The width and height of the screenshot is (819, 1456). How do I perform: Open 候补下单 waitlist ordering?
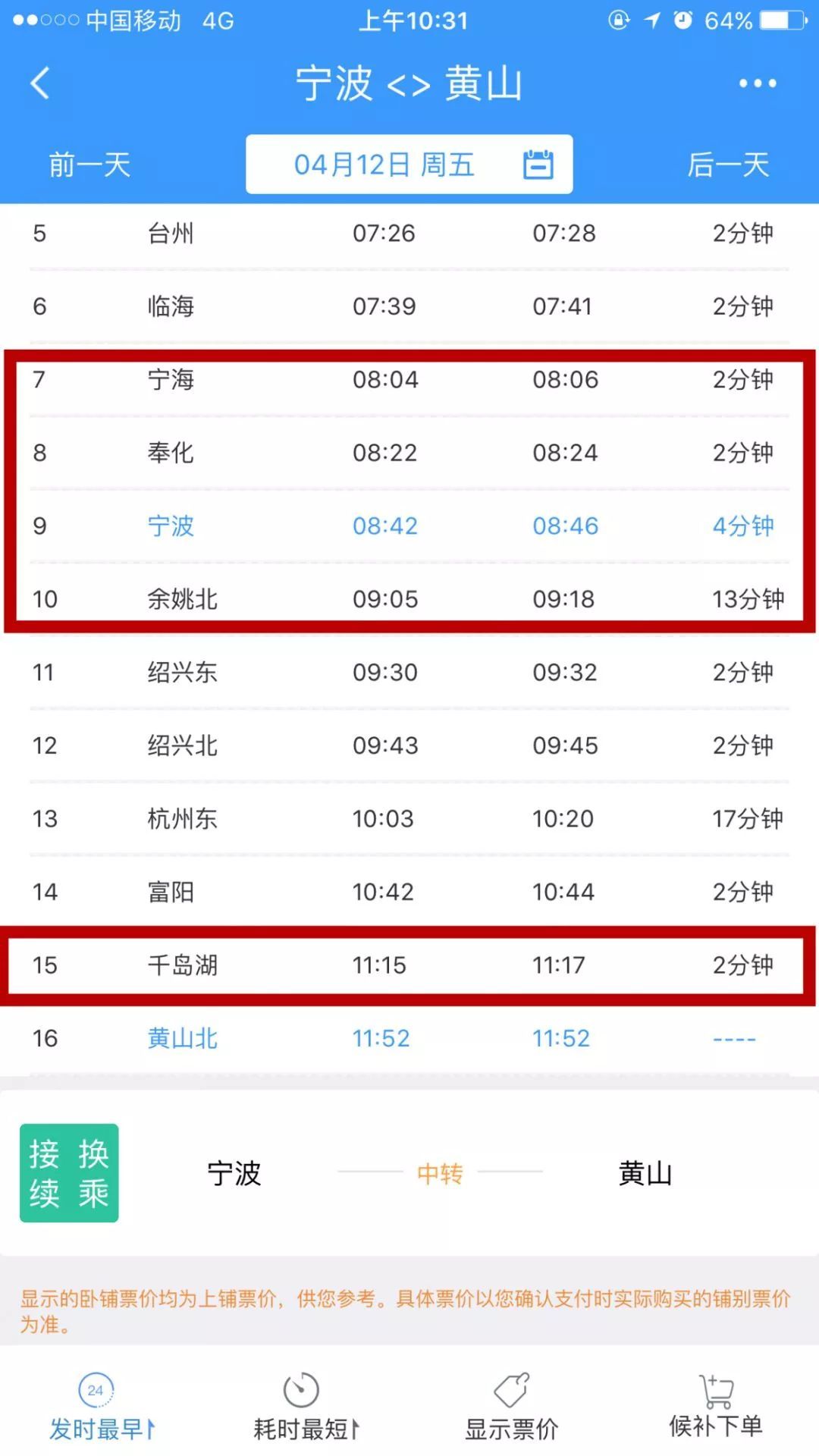715,1409
